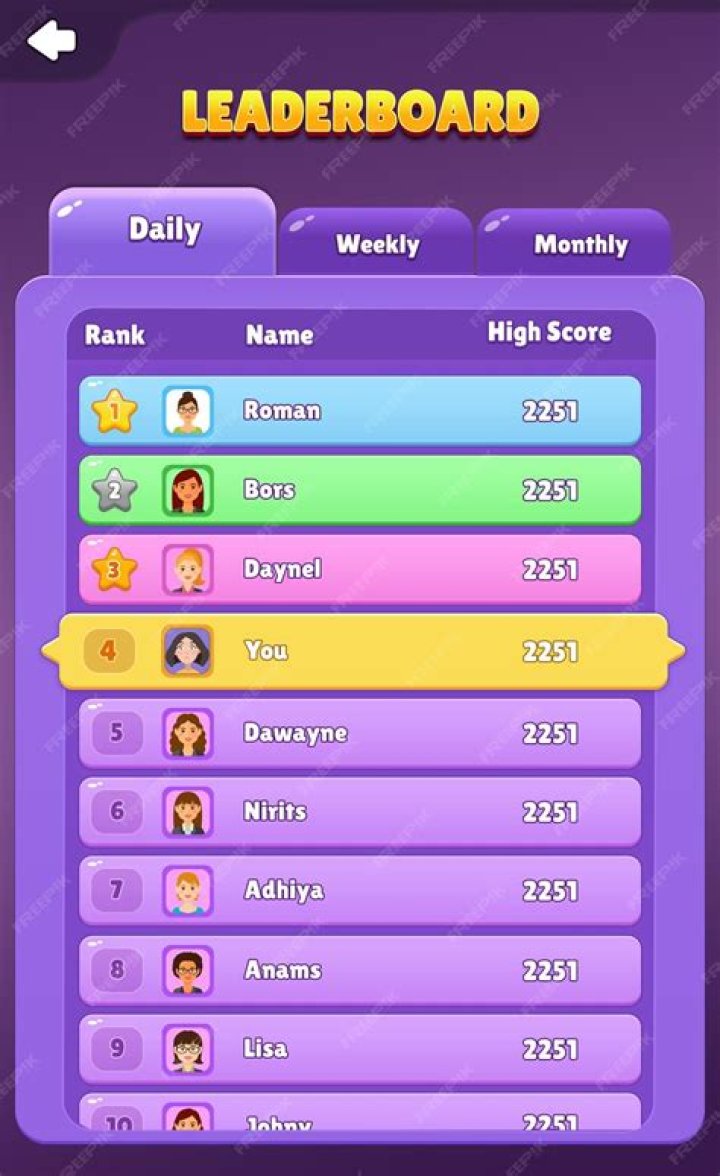View Adhiya's leaderboard entry
Viewport: 720px width, 1176px height.
[360, 890]
